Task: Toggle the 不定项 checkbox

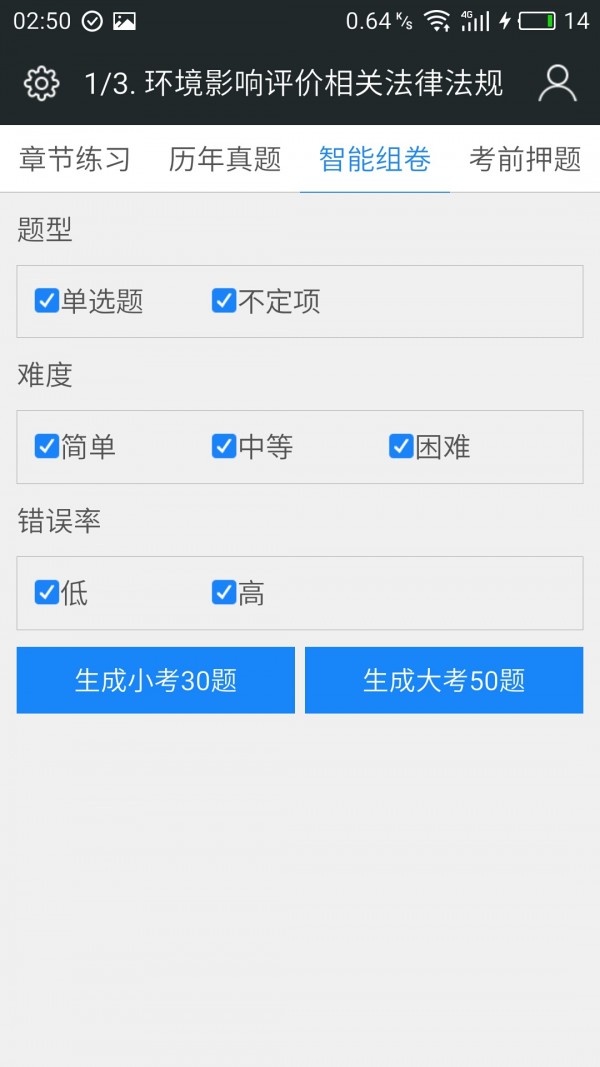Action: 224,301
